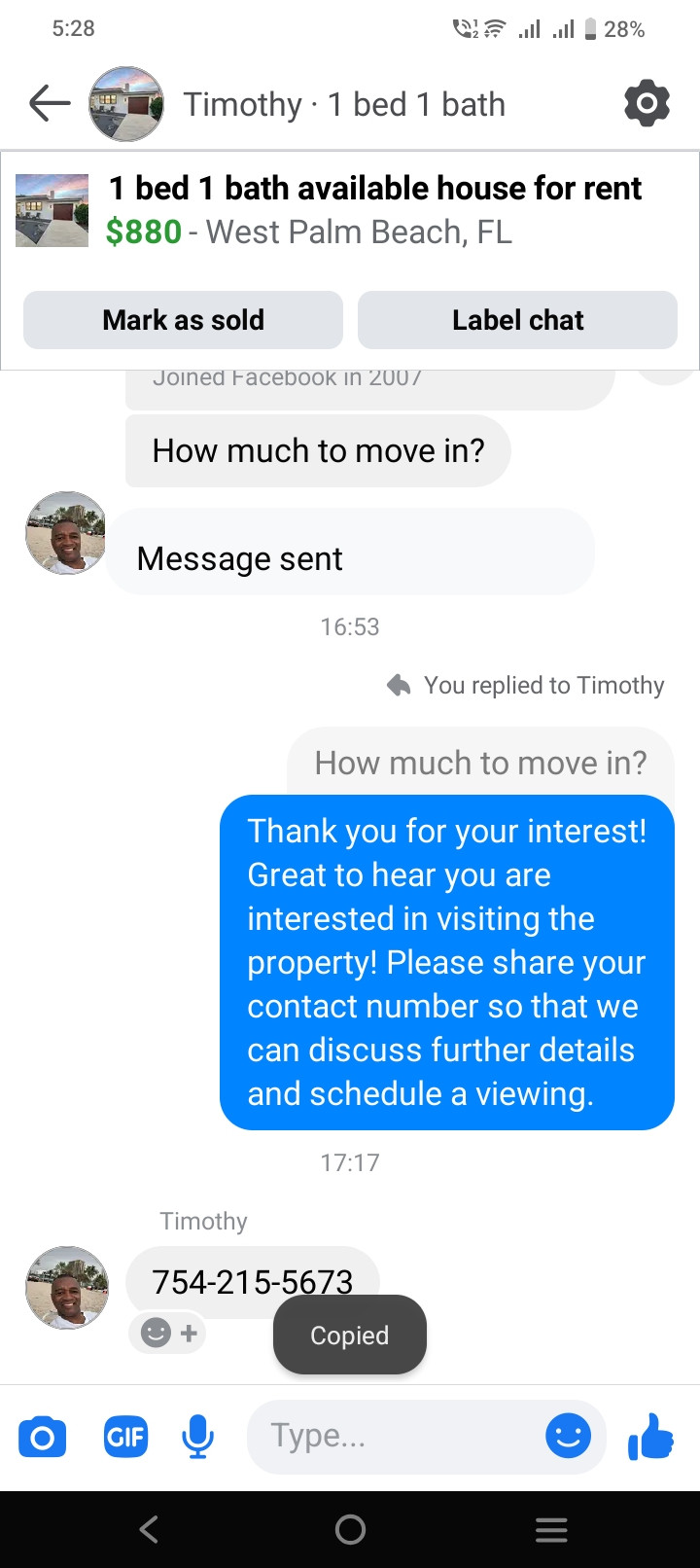Add a reaction to the phone number message
The image size is (700, 1568).
[x=168, y=1333]
